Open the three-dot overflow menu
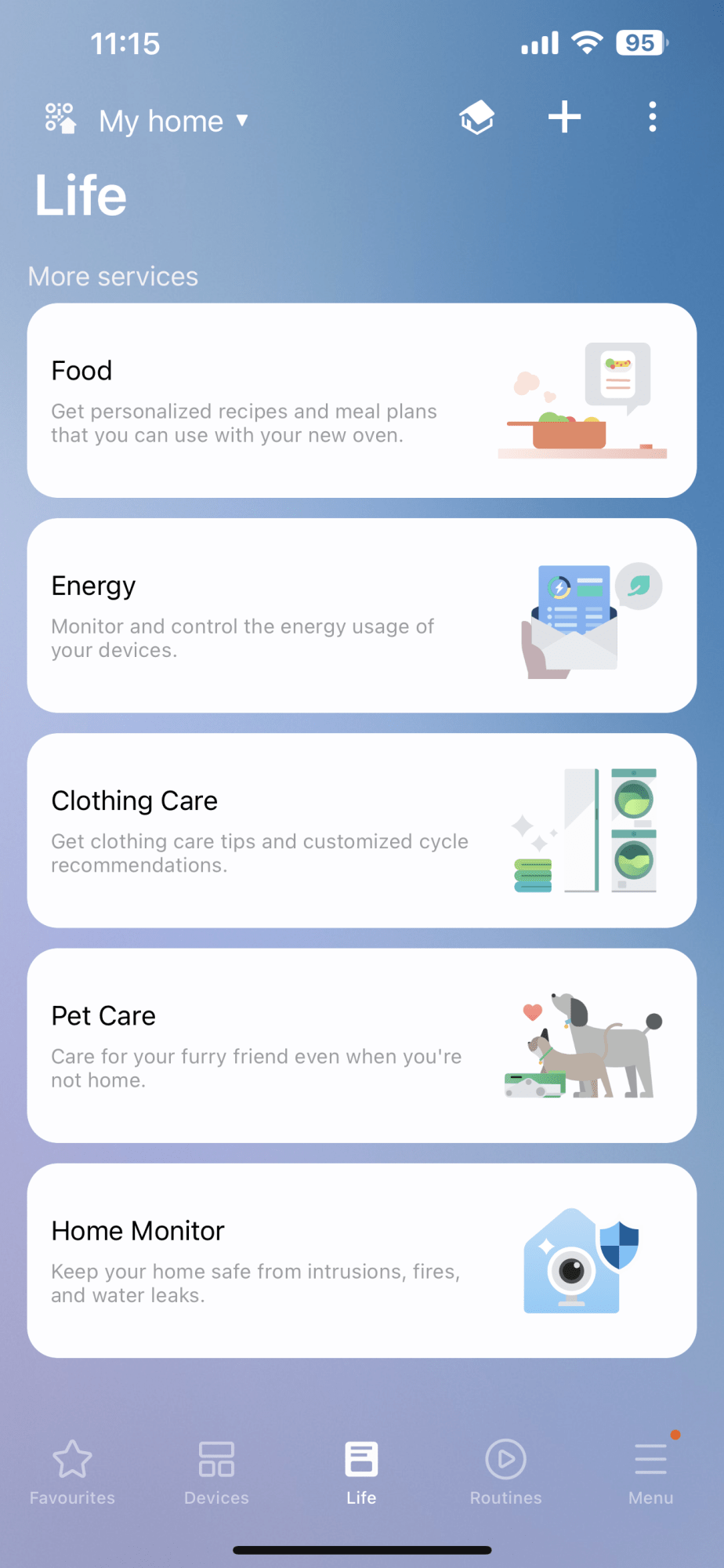724x1568 pixels. (x=652, y=118)
